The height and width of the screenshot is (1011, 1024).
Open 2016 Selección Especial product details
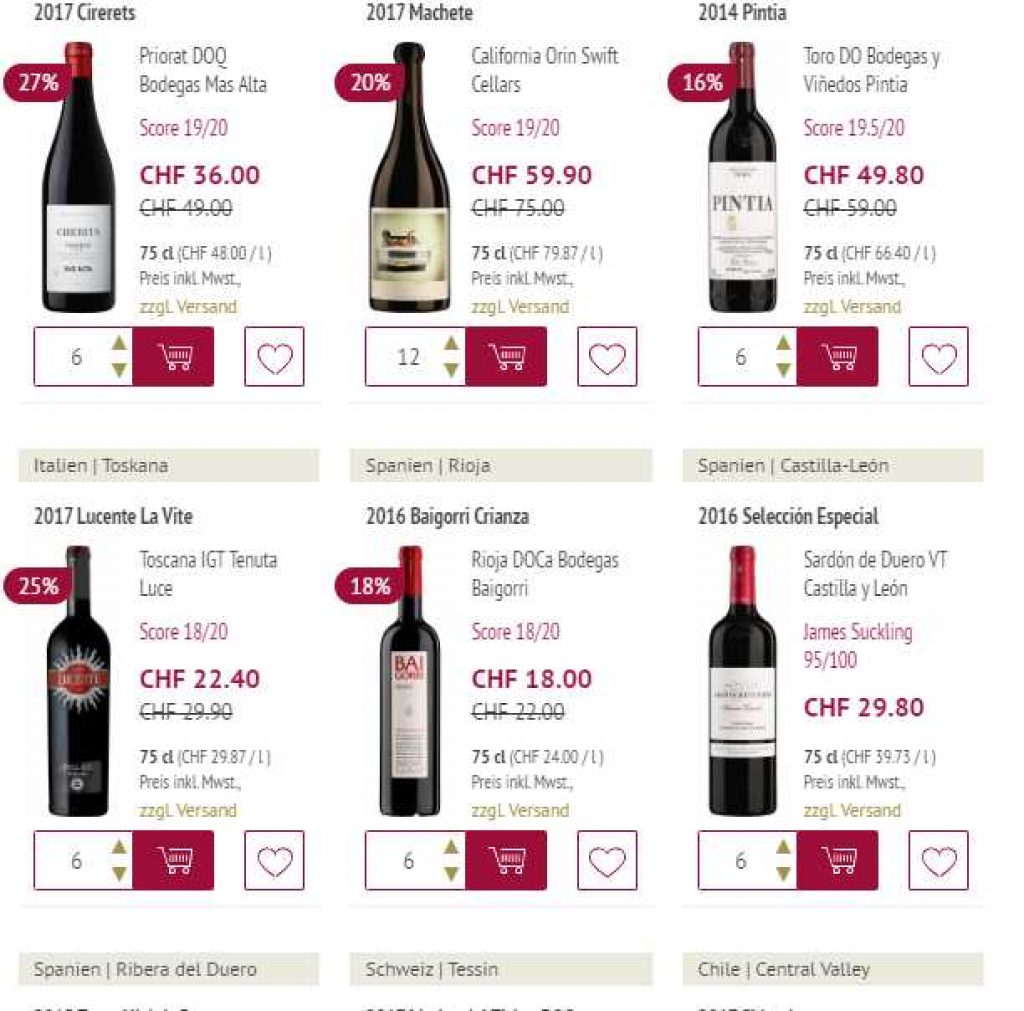tap(788, 517)
